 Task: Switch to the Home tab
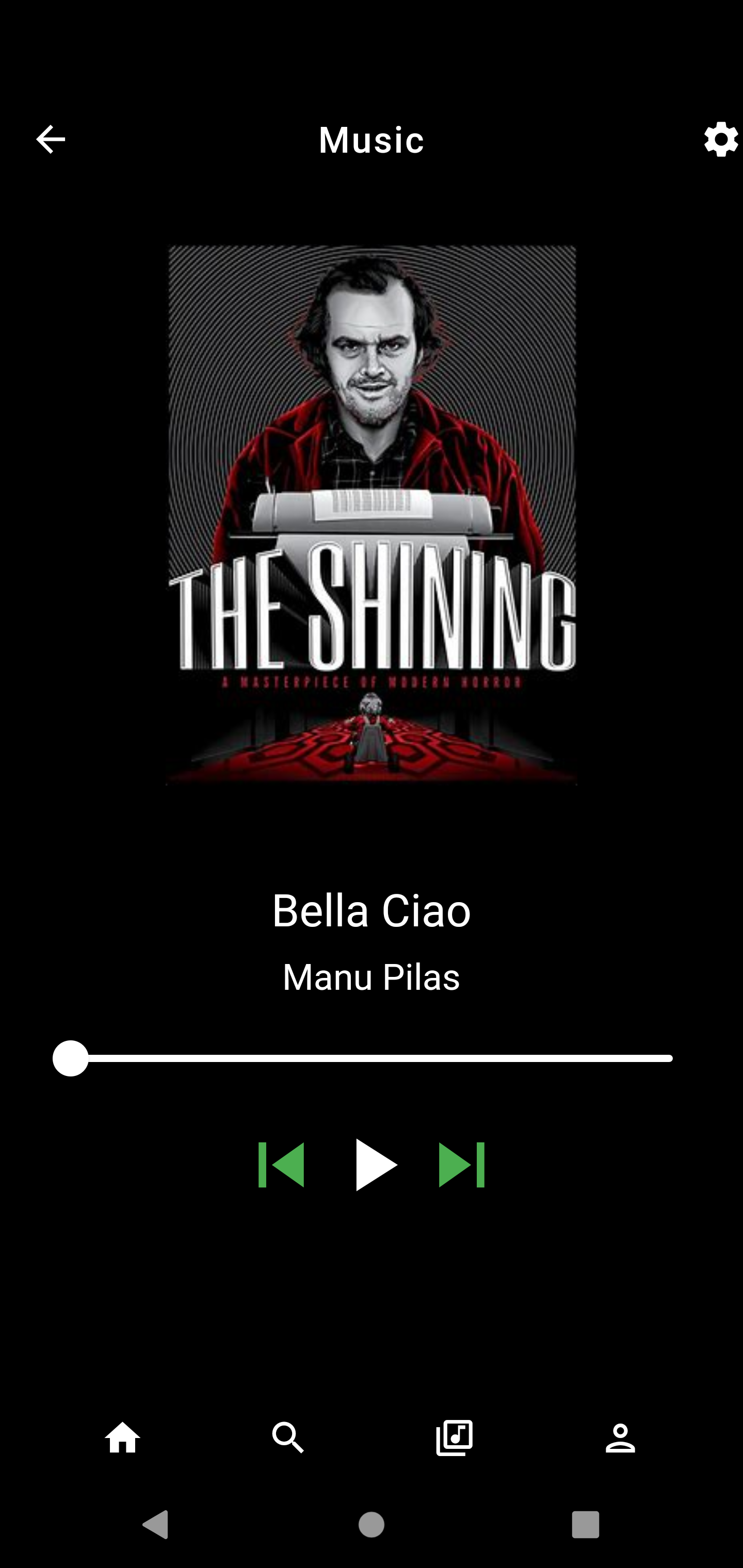point(122,1438)
